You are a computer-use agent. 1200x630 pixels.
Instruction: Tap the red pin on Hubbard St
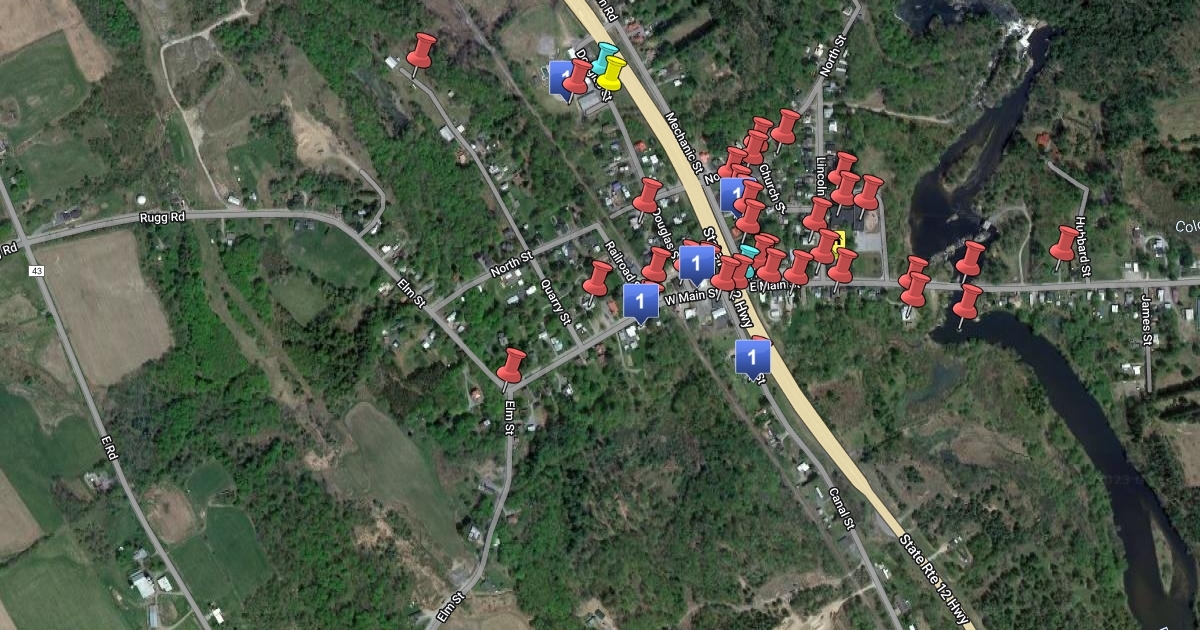point(1065,243)
